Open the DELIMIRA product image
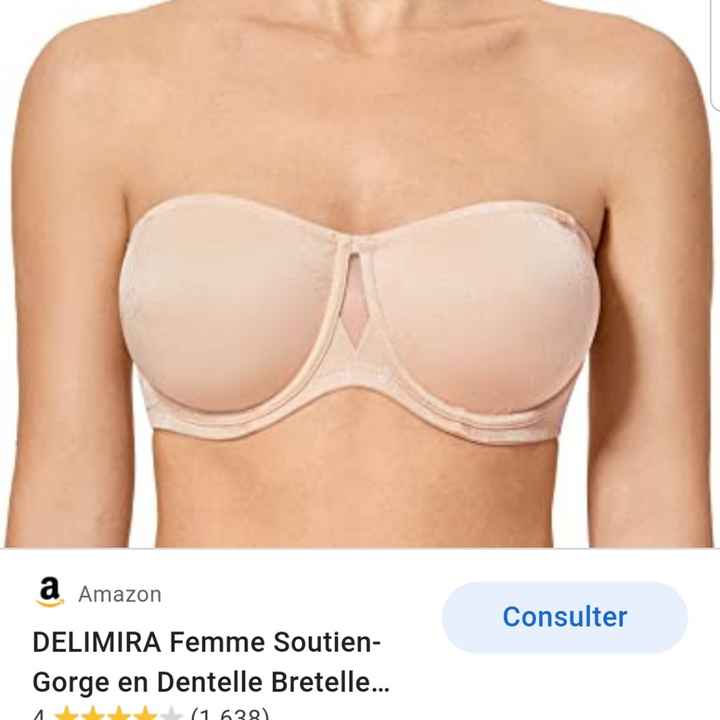This screenshot has height=720, width=720. coord(360,275)
